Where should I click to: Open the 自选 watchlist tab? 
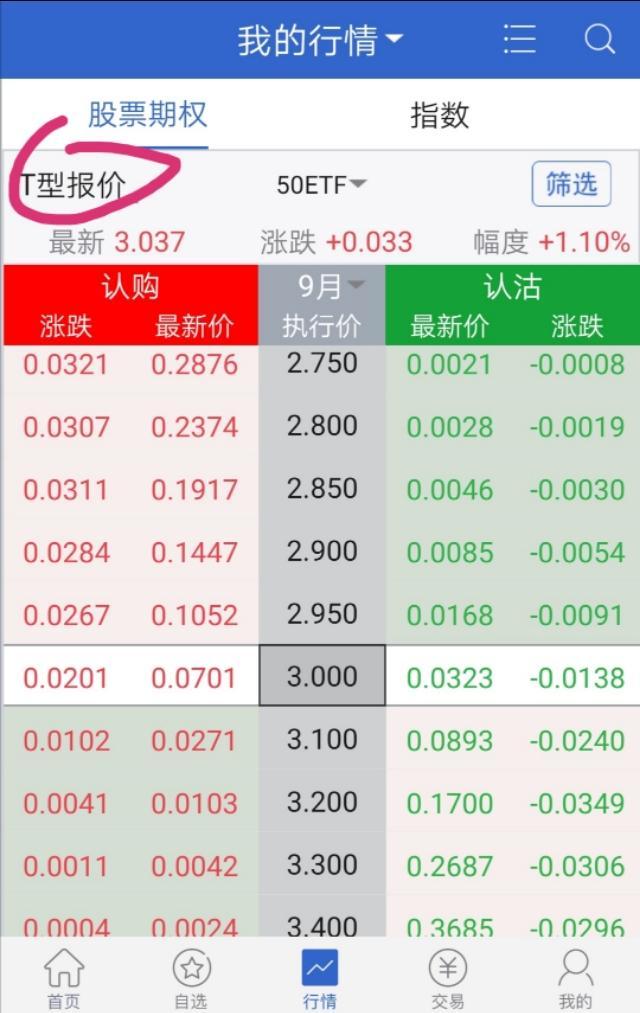pyautogui.click(x=191, y=978)
